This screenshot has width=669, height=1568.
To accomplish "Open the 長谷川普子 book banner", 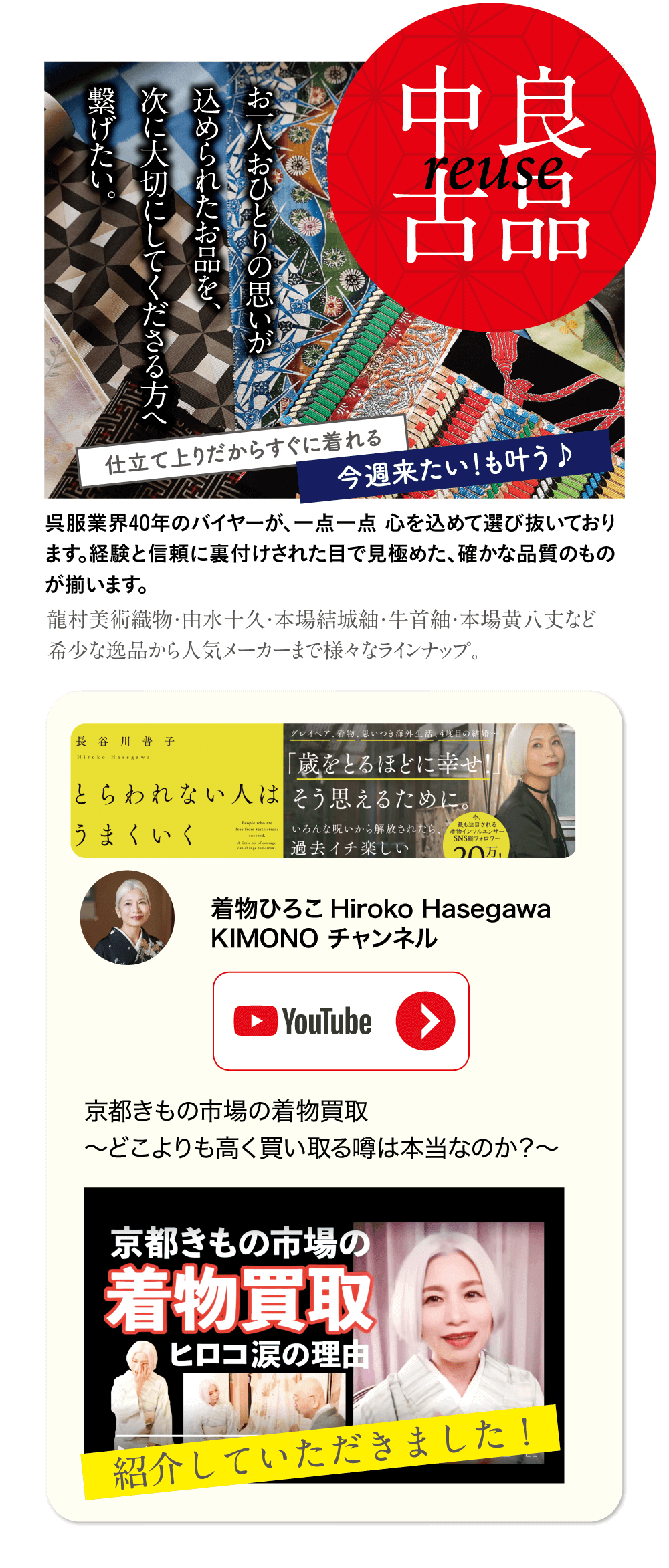I will pyautogui.click(x=323, y=790).
